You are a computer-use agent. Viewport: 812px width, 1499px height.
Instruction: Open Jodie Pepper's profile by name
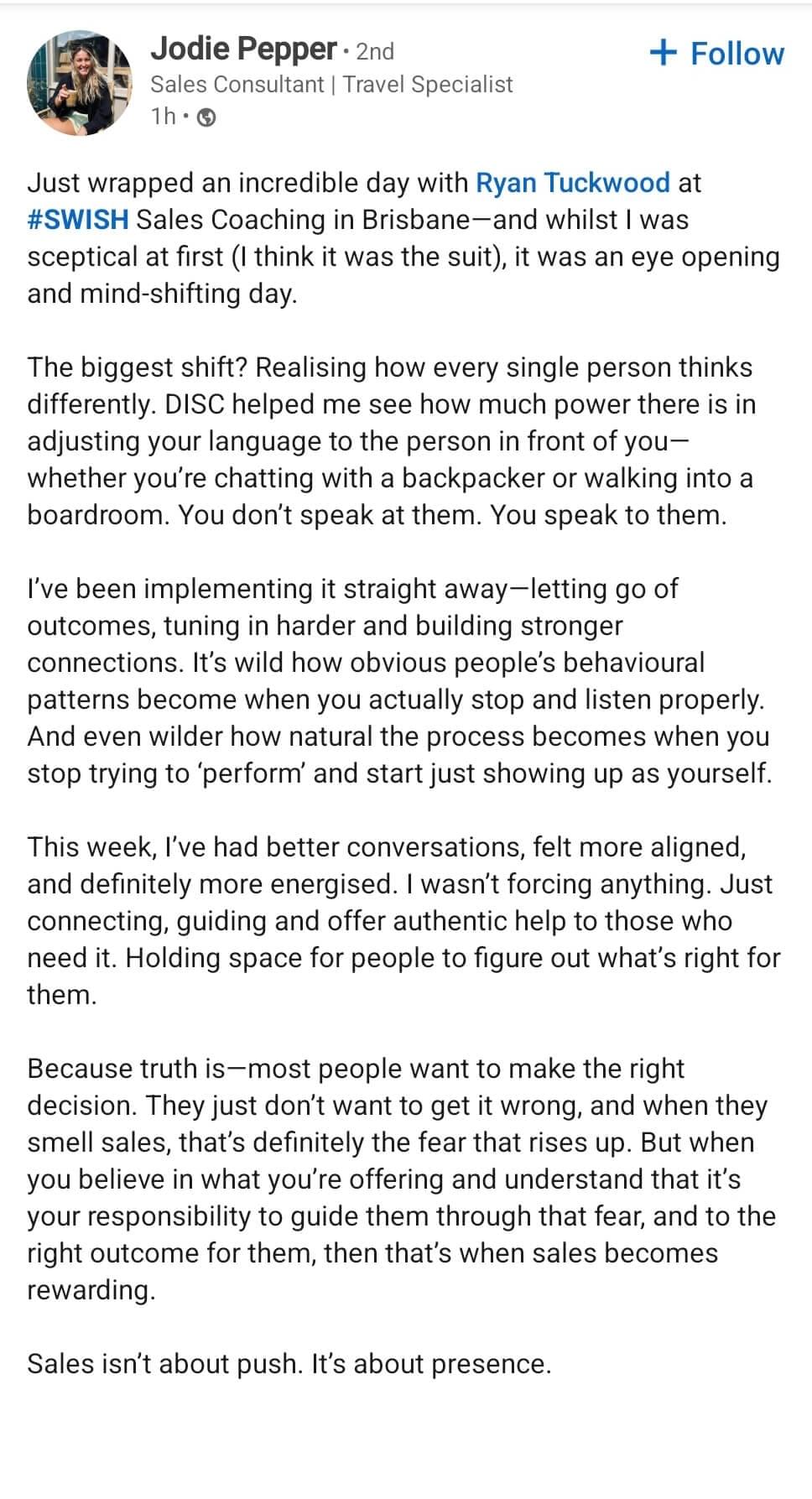click(242, 49)
